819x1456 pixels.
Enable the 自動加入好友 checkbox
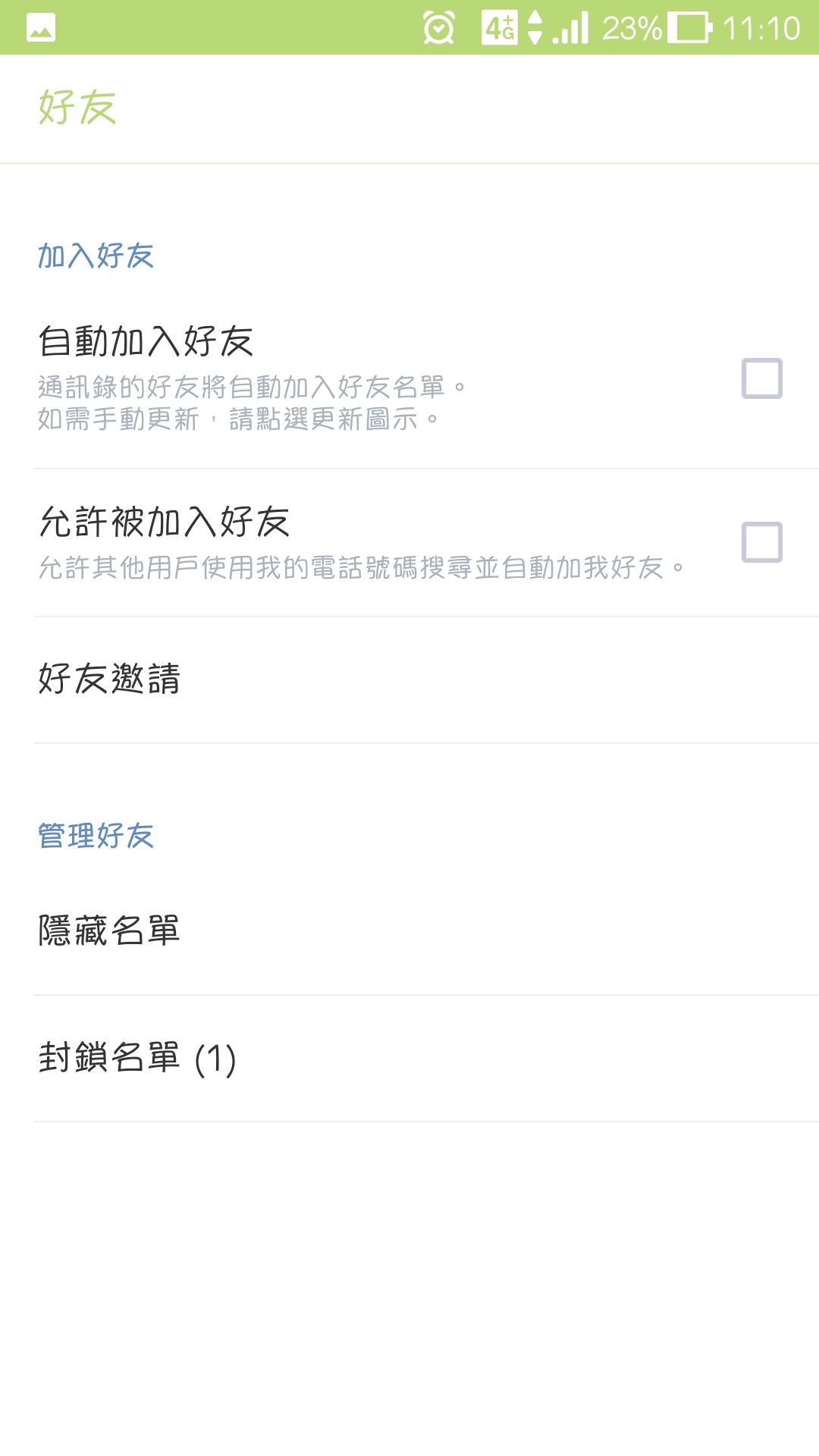coord(761,378)
